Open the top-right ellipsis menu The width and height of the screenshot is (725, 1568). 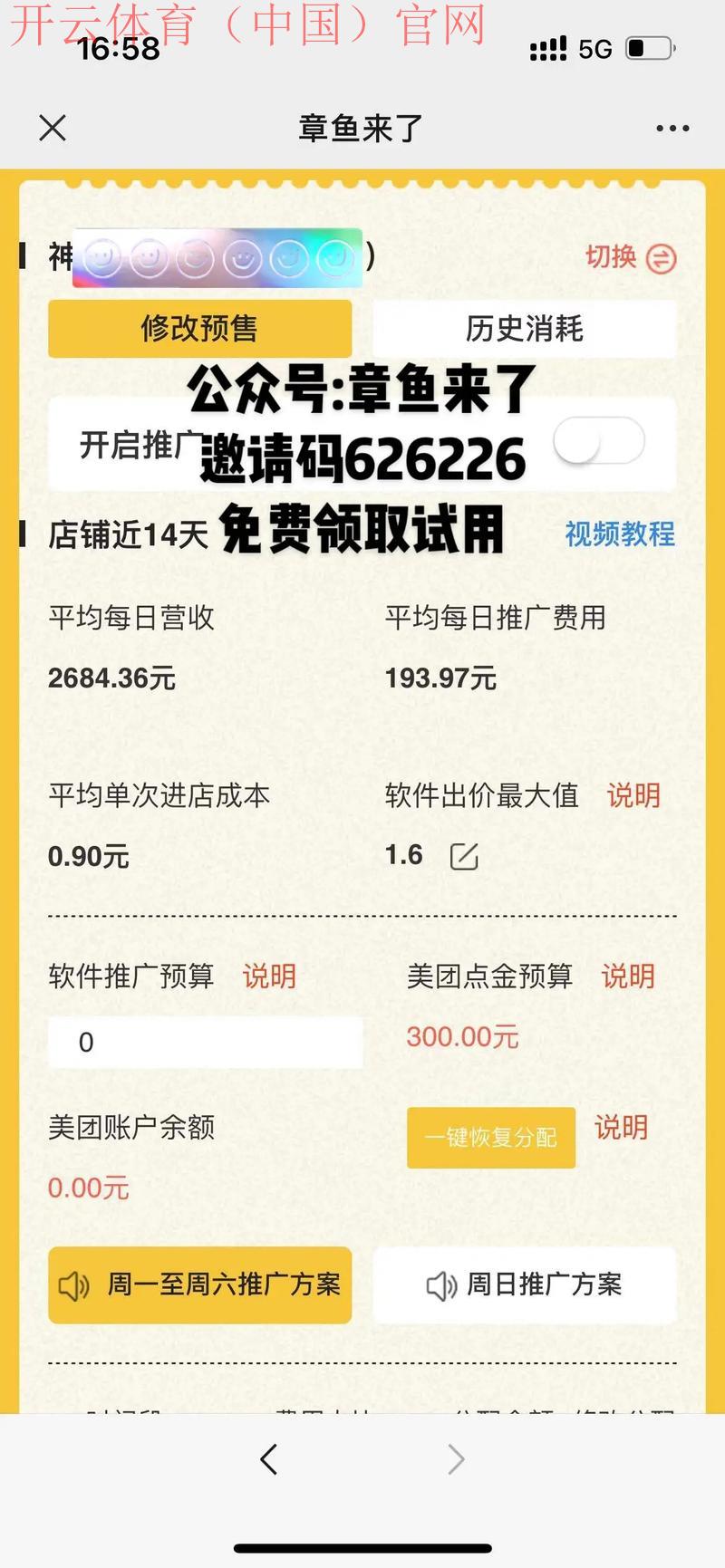pos(672,128)
